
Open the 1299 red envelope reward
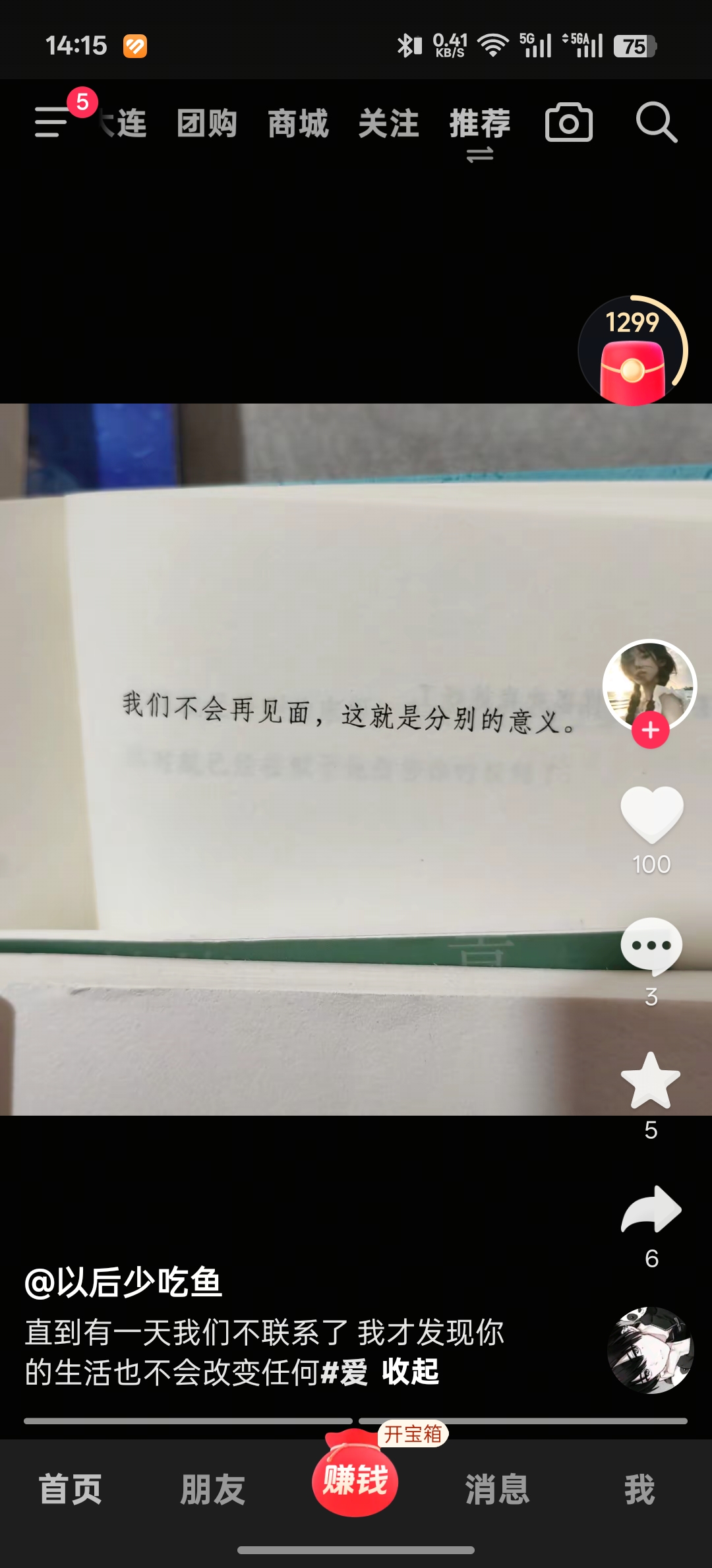click(x=633, y=353)
